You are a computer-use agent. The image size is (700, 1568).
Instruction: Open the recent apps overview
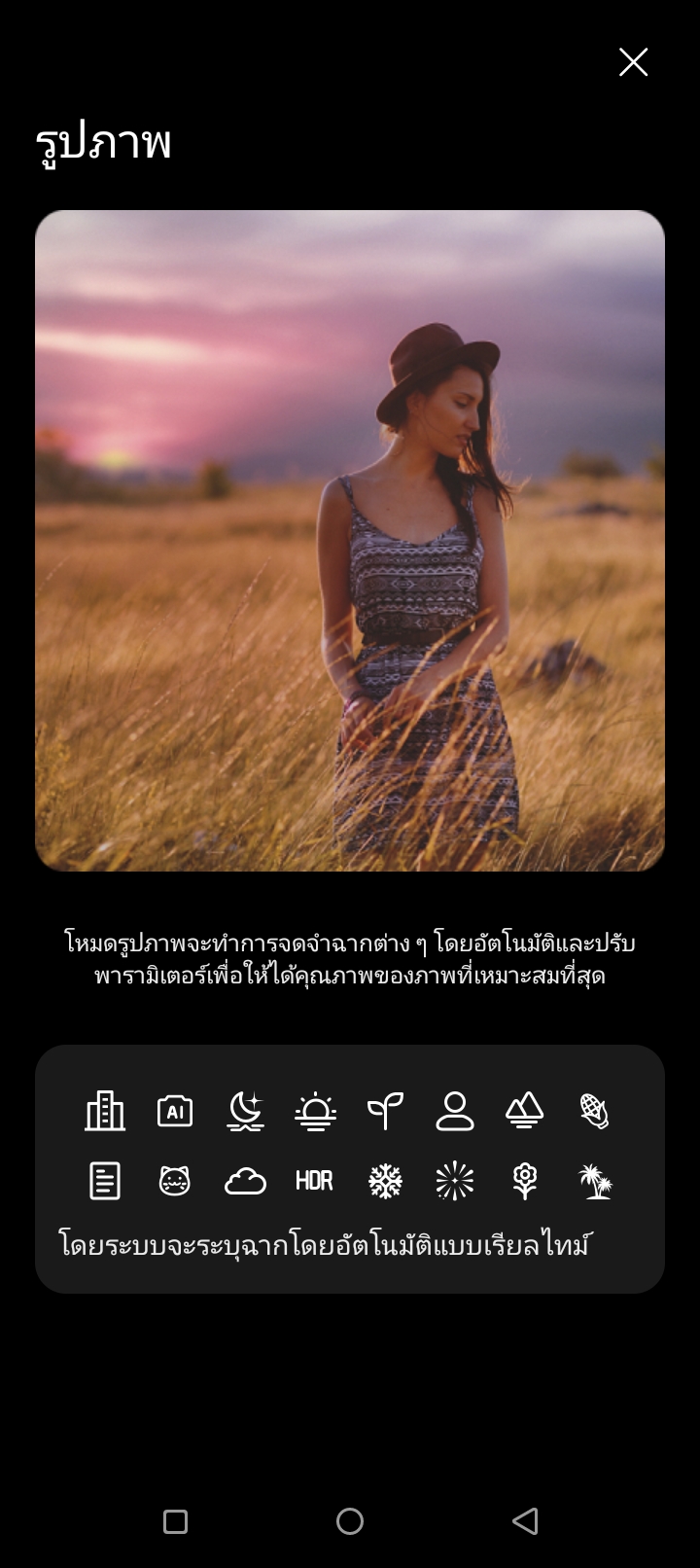coord(175,1521)
